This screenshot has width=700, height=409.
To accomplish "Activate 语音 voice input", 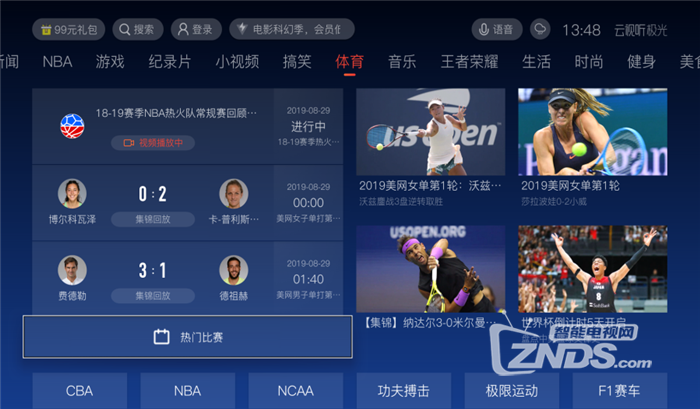I will pos(498,30).
